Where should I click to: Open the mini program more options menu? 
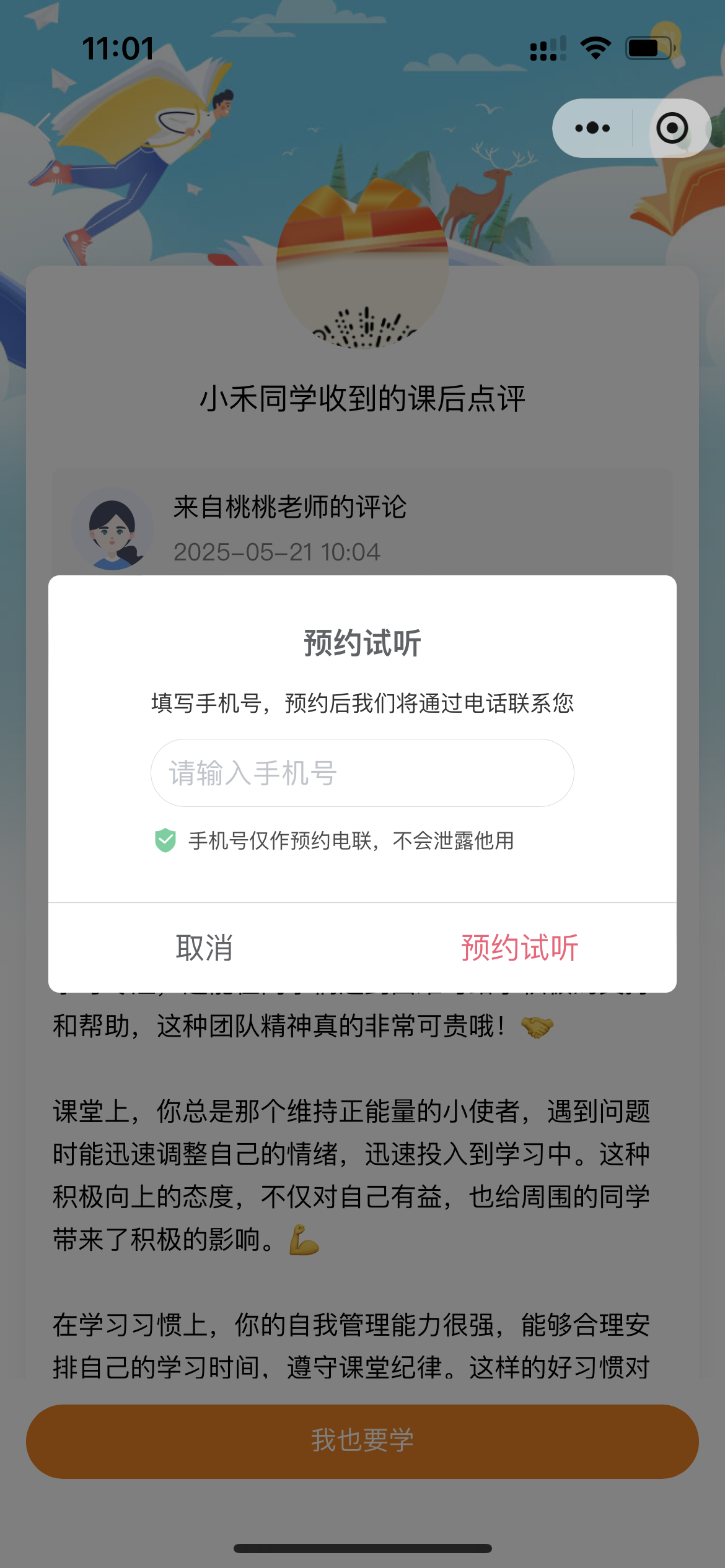(592, 128)
